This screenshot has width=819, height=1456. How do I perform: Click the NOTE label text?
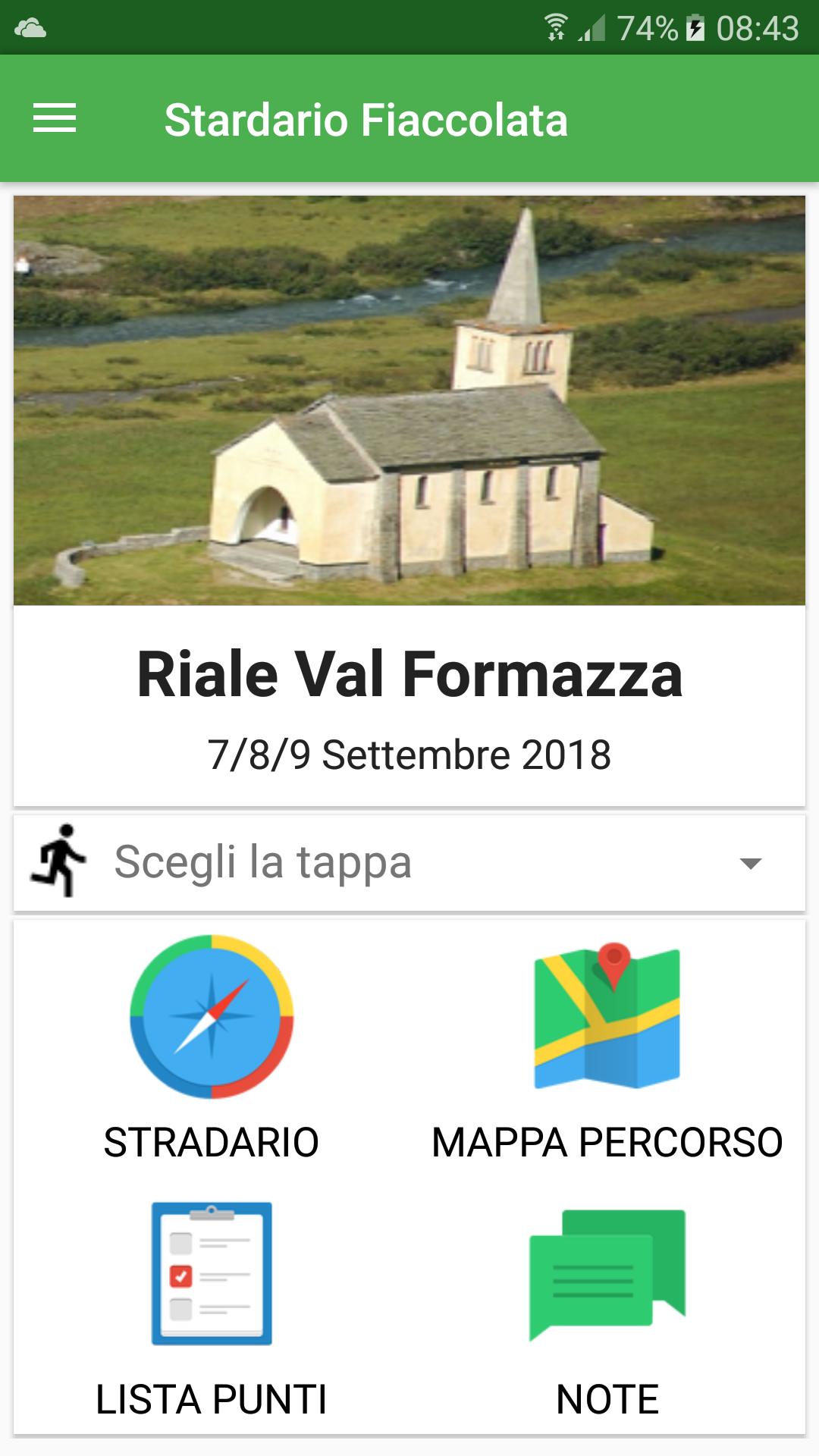[606, 1398]
